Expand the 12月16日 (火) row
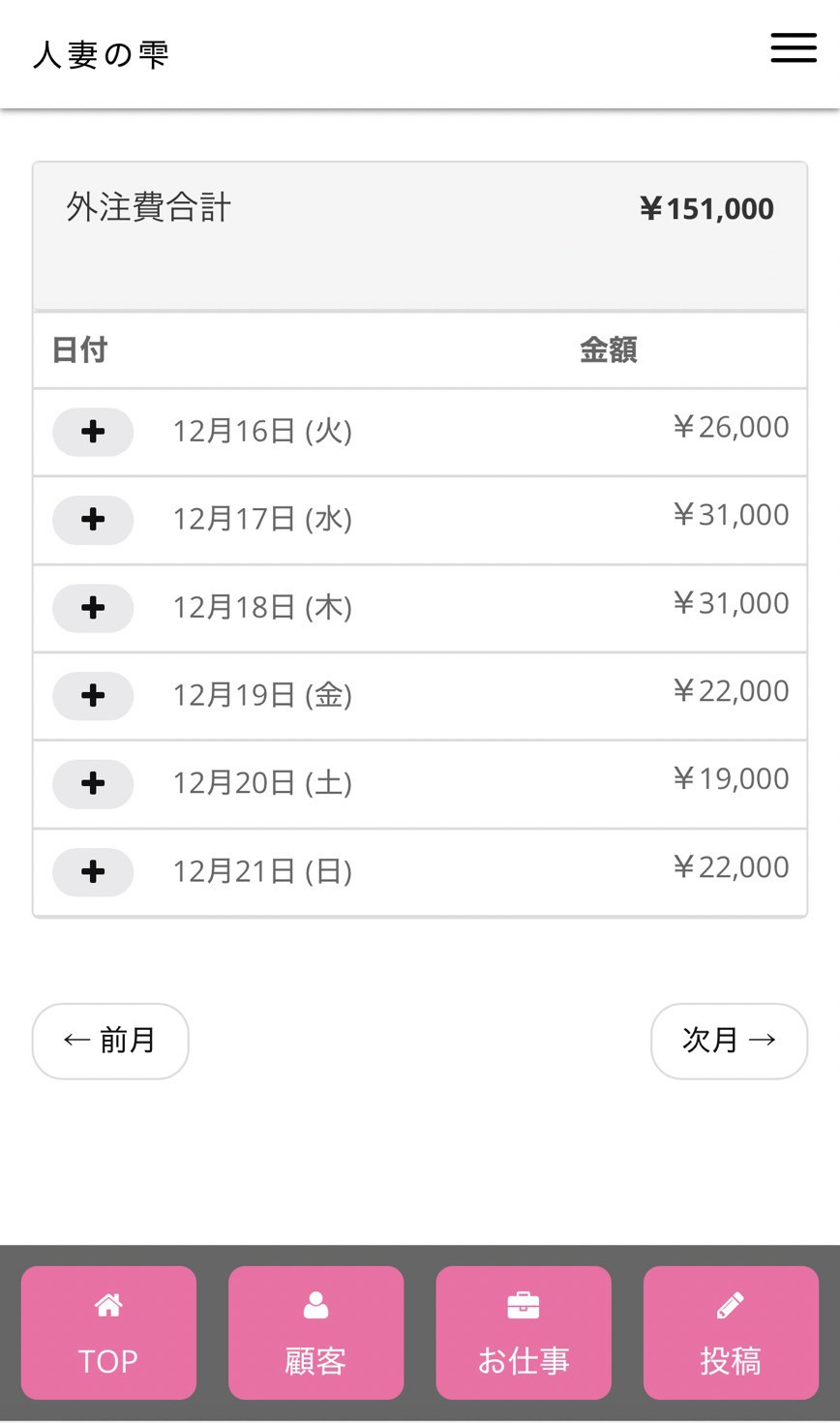The image size is (840, 1423). [x=93, y=432]
